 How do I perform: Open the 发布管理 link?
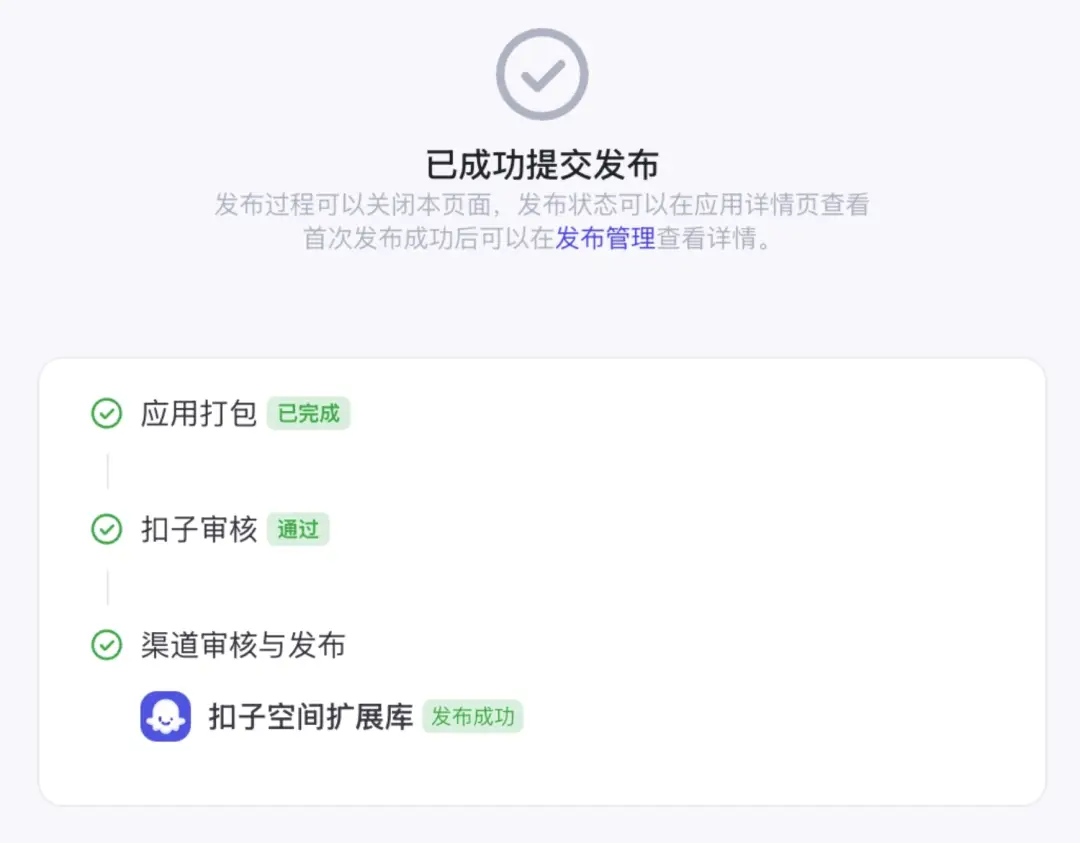[605, 240]
